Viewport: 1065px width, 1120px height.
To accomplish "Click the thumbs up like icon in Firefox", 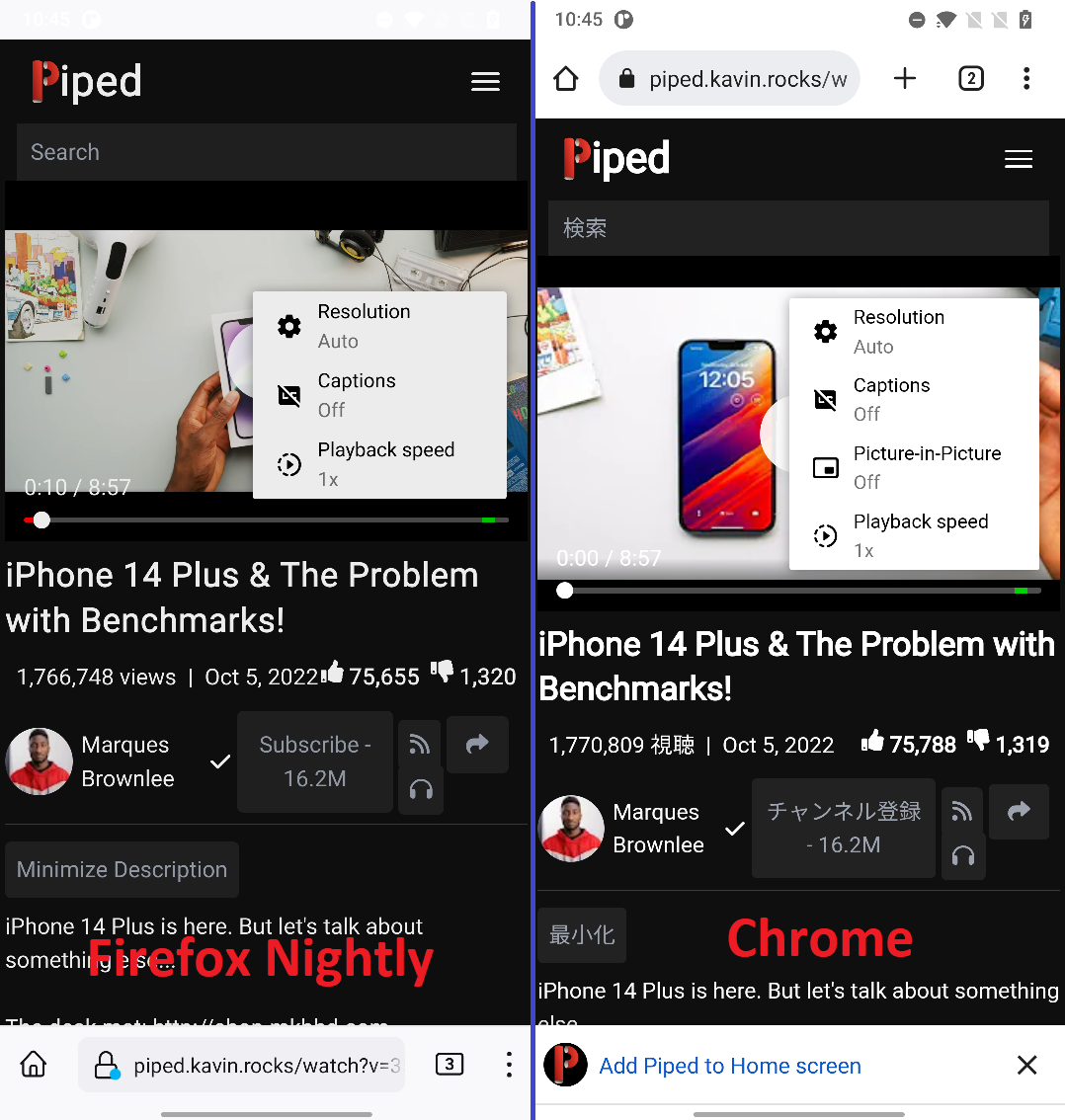I will [333, 672].
